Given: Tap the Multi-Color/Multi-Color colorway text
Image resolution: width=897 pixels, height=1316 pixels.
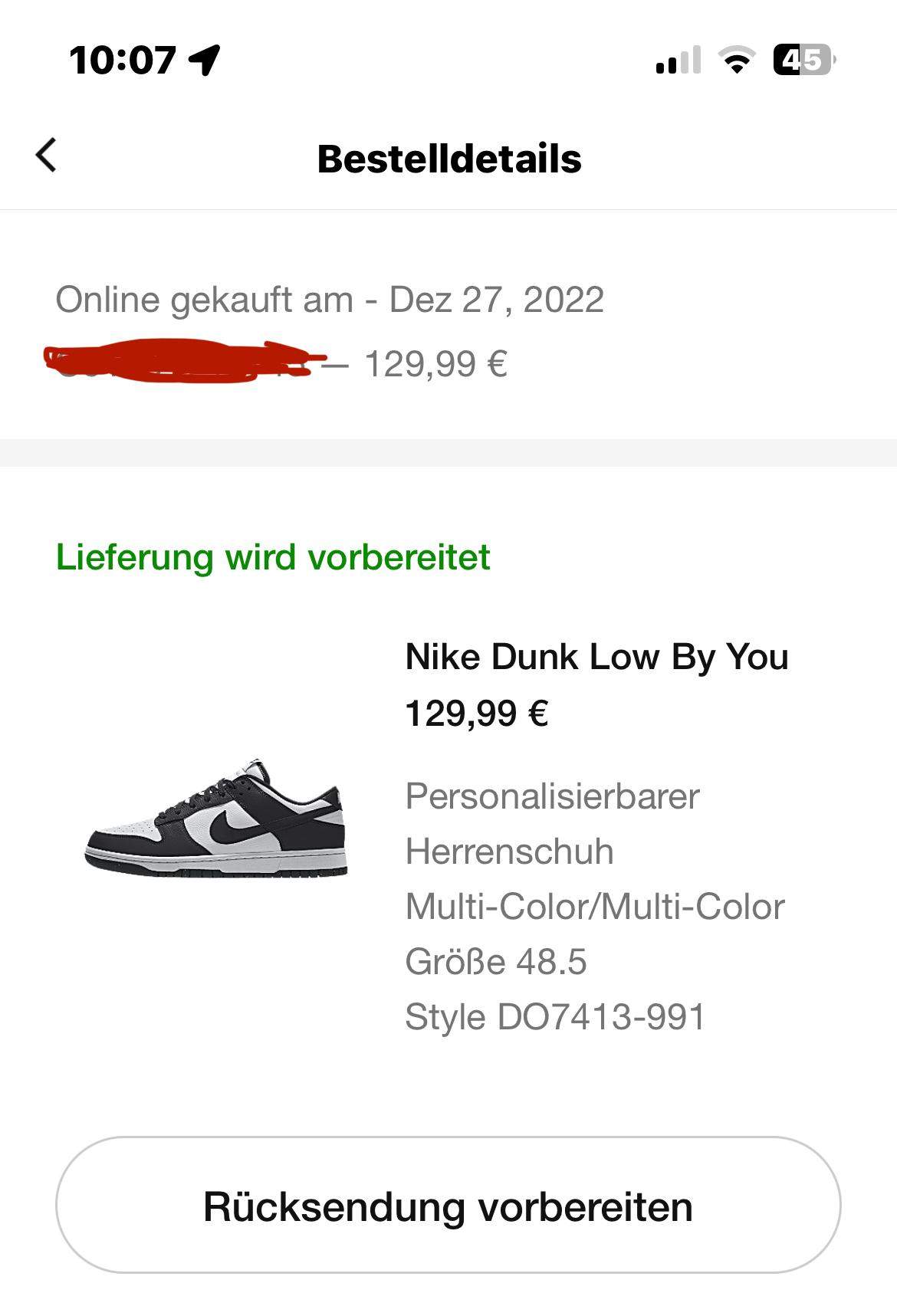Looking at the screenshot, I should click(x=596, y=906).
